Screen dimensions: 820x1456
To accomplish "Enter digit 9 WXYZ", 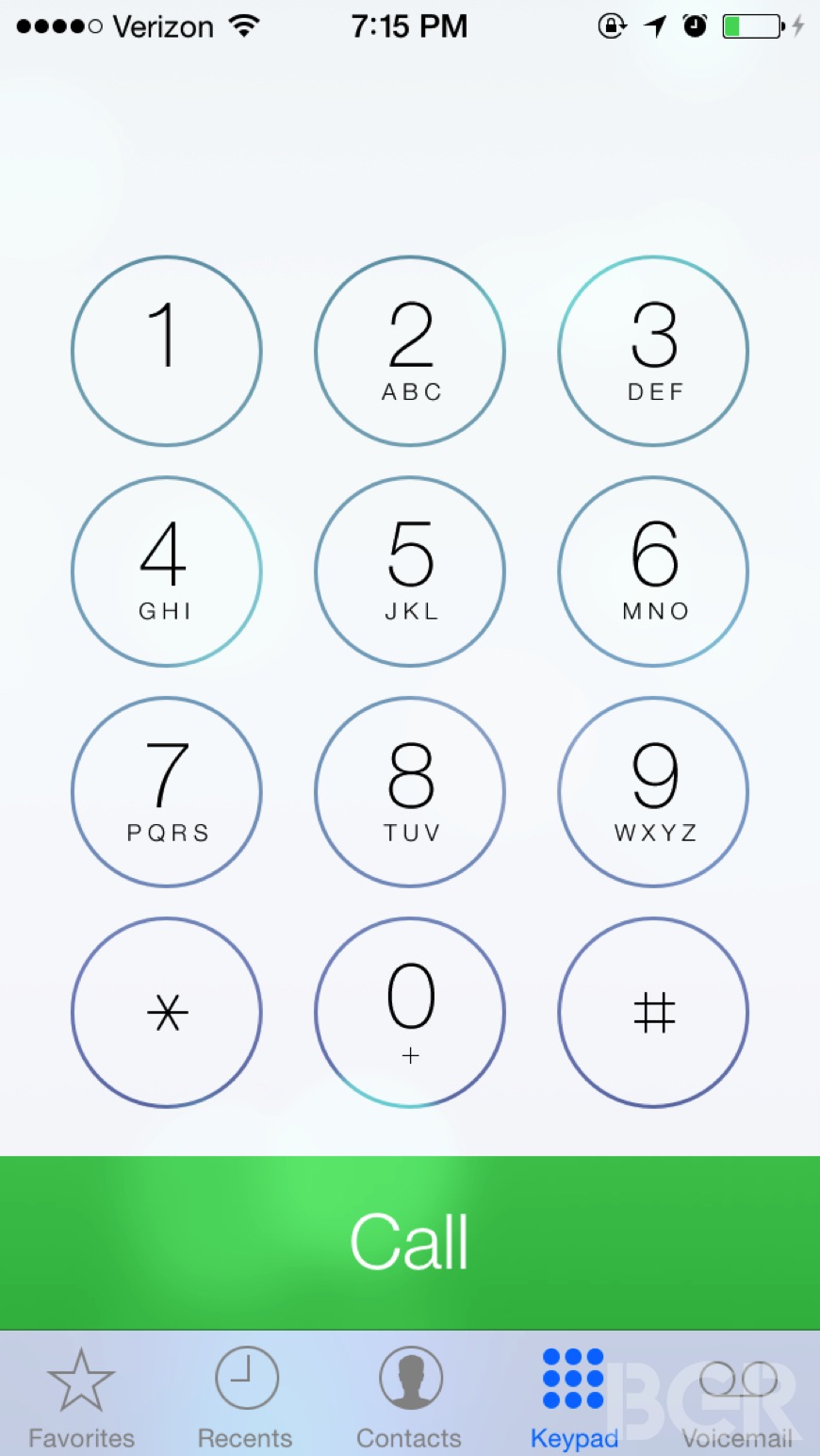I will click(653, 792).
